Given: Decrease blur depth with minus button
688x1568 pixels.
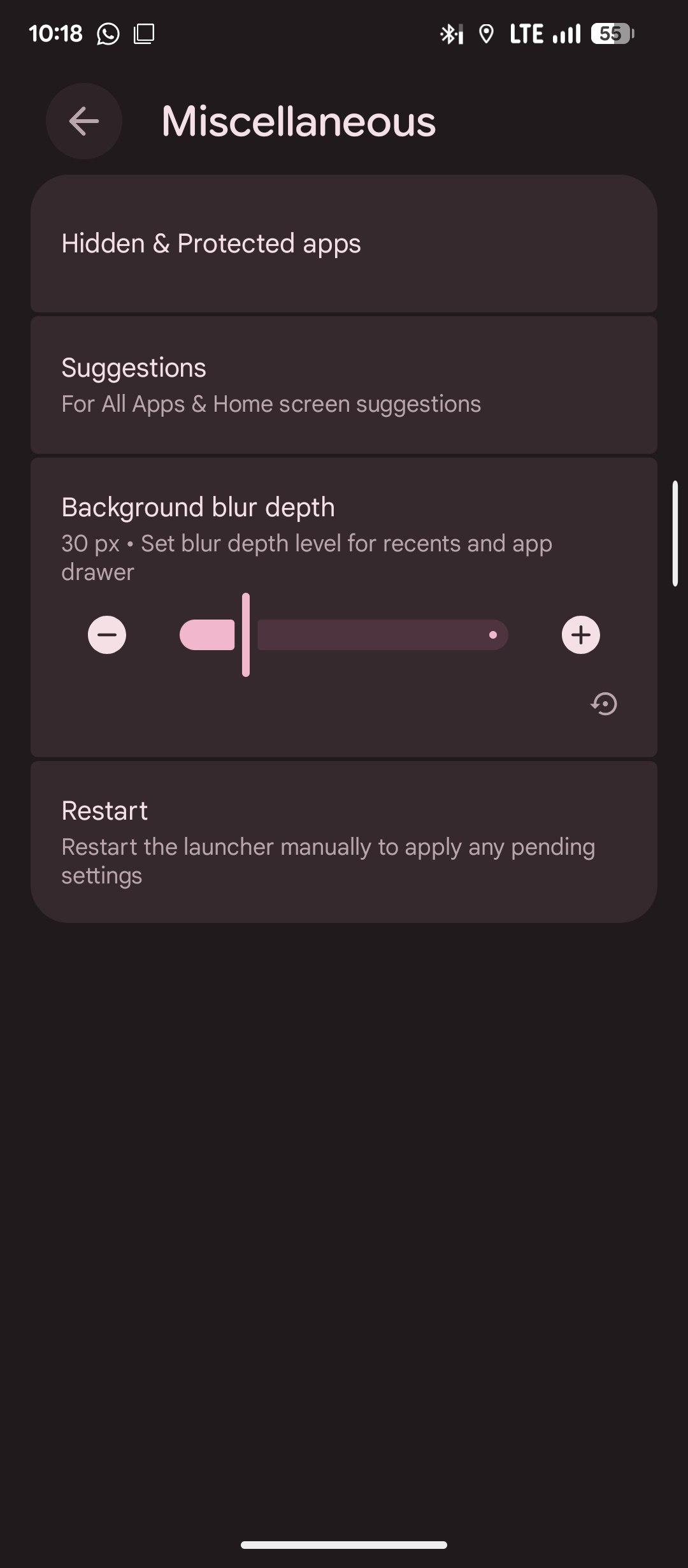Looking at the screenshot, I should [x=107, y=635].
